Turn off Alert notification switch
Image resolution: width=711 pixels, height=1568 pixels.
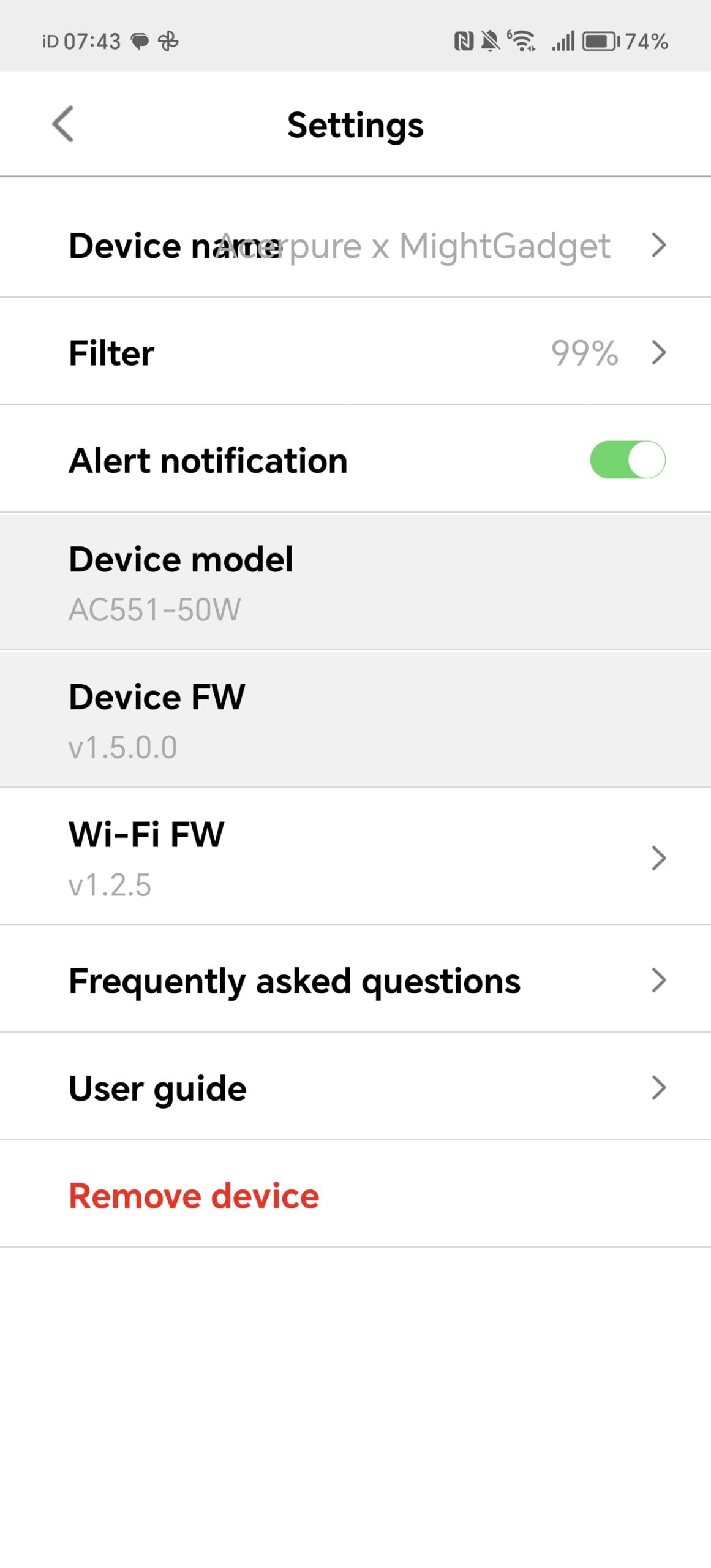click(626, 460)
